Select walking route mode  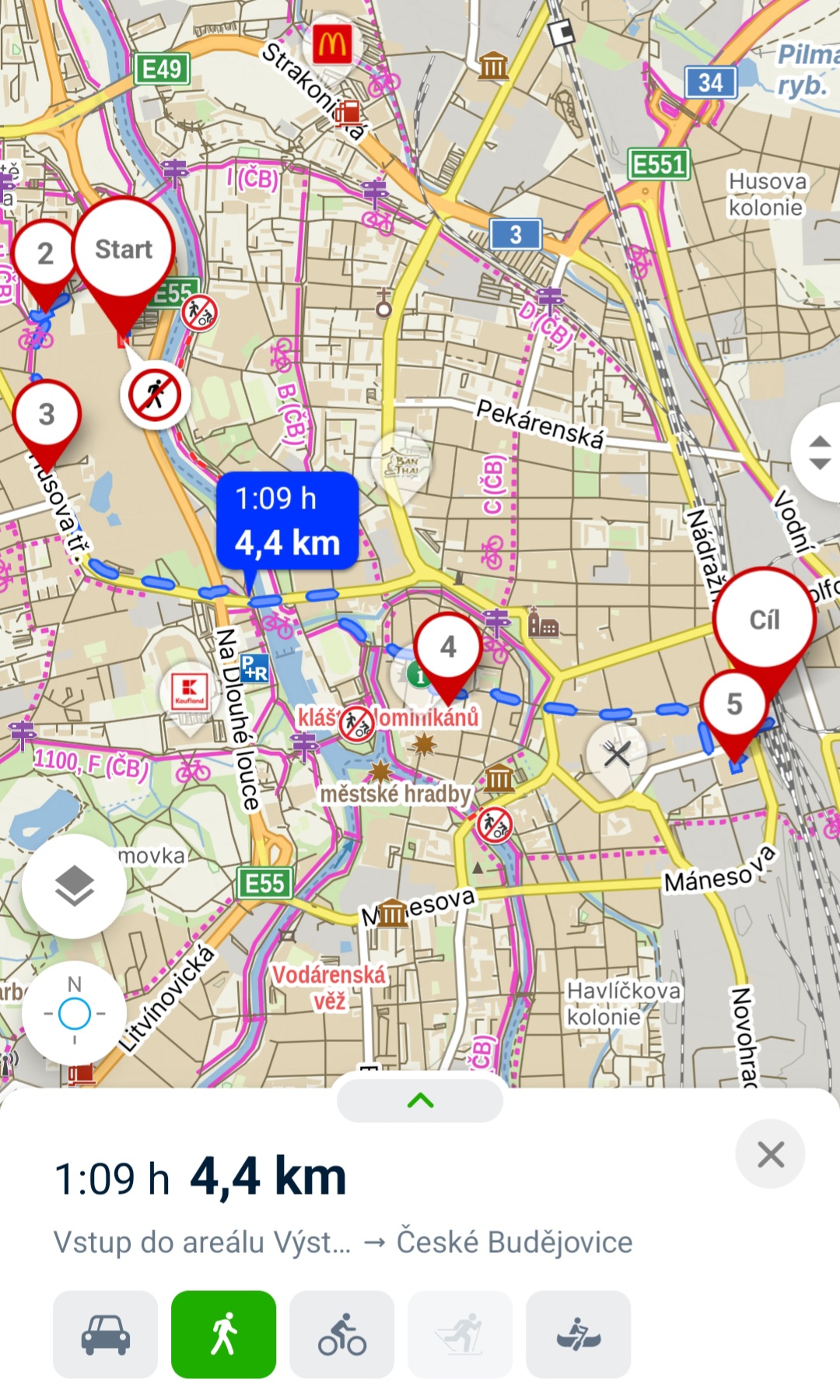click(x=224, y=1334)
